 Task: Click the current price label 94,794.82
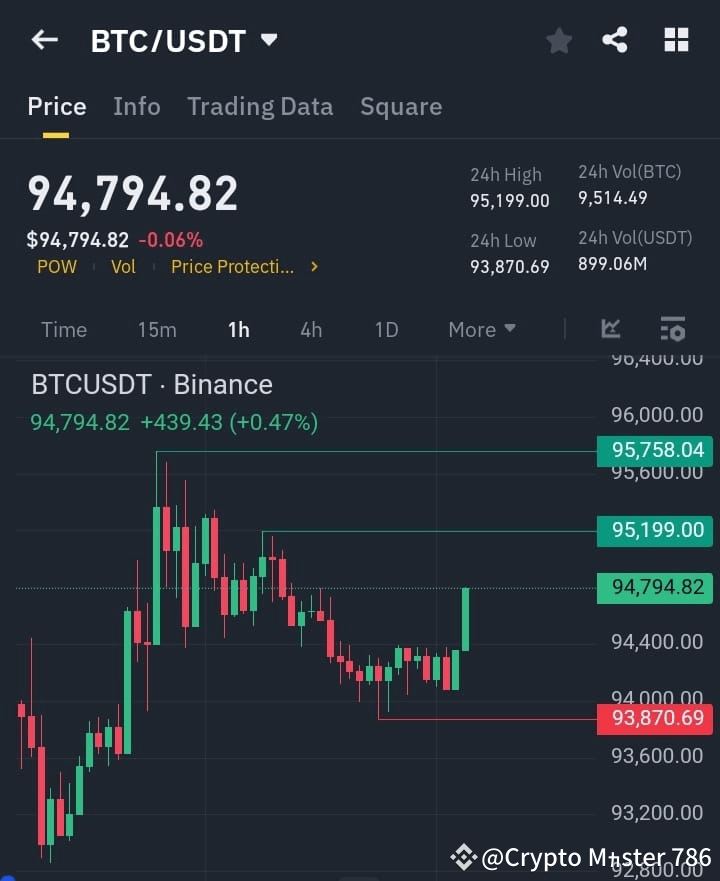coord(655,589)
